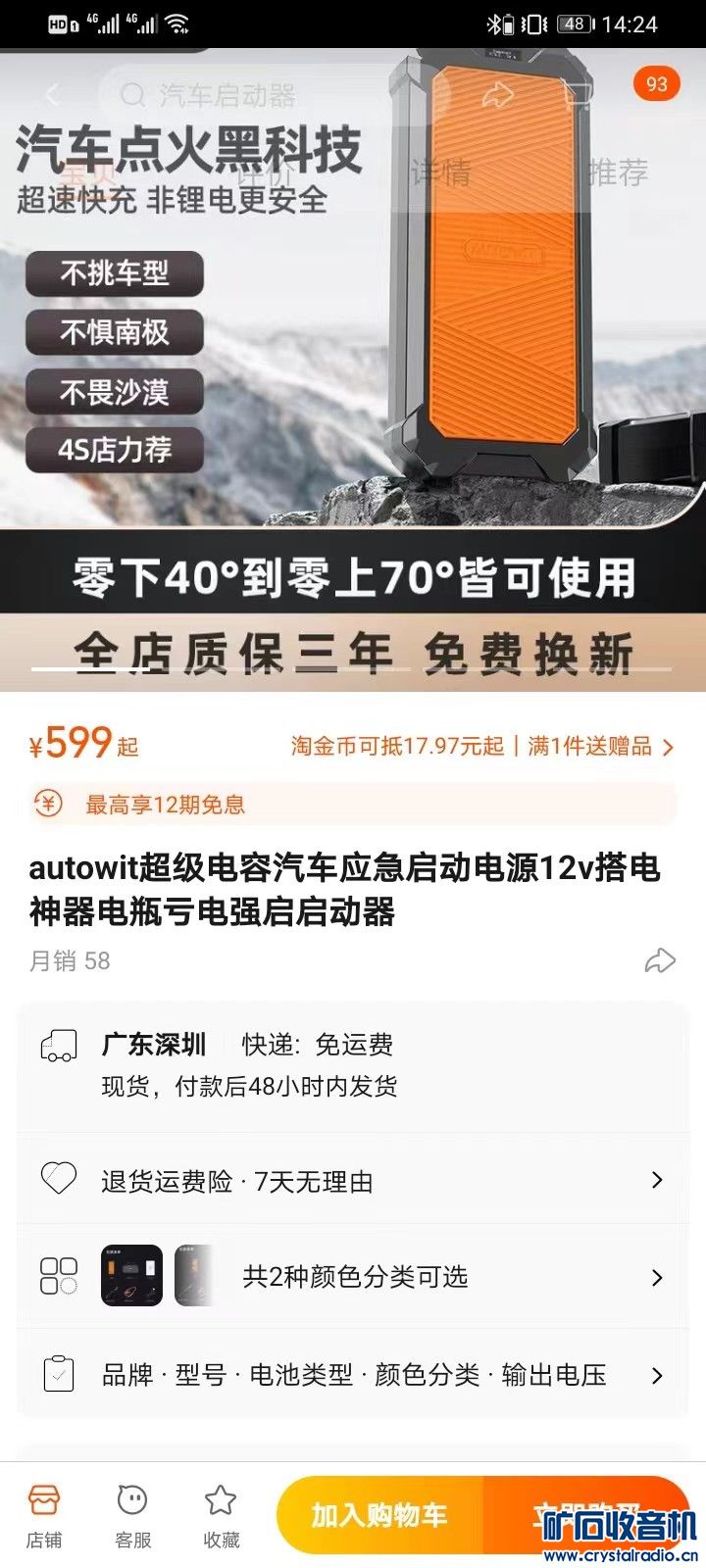Open the shopping cart icon
Viewport: 706px width, 1568px height.
click(x=579, y=95)
